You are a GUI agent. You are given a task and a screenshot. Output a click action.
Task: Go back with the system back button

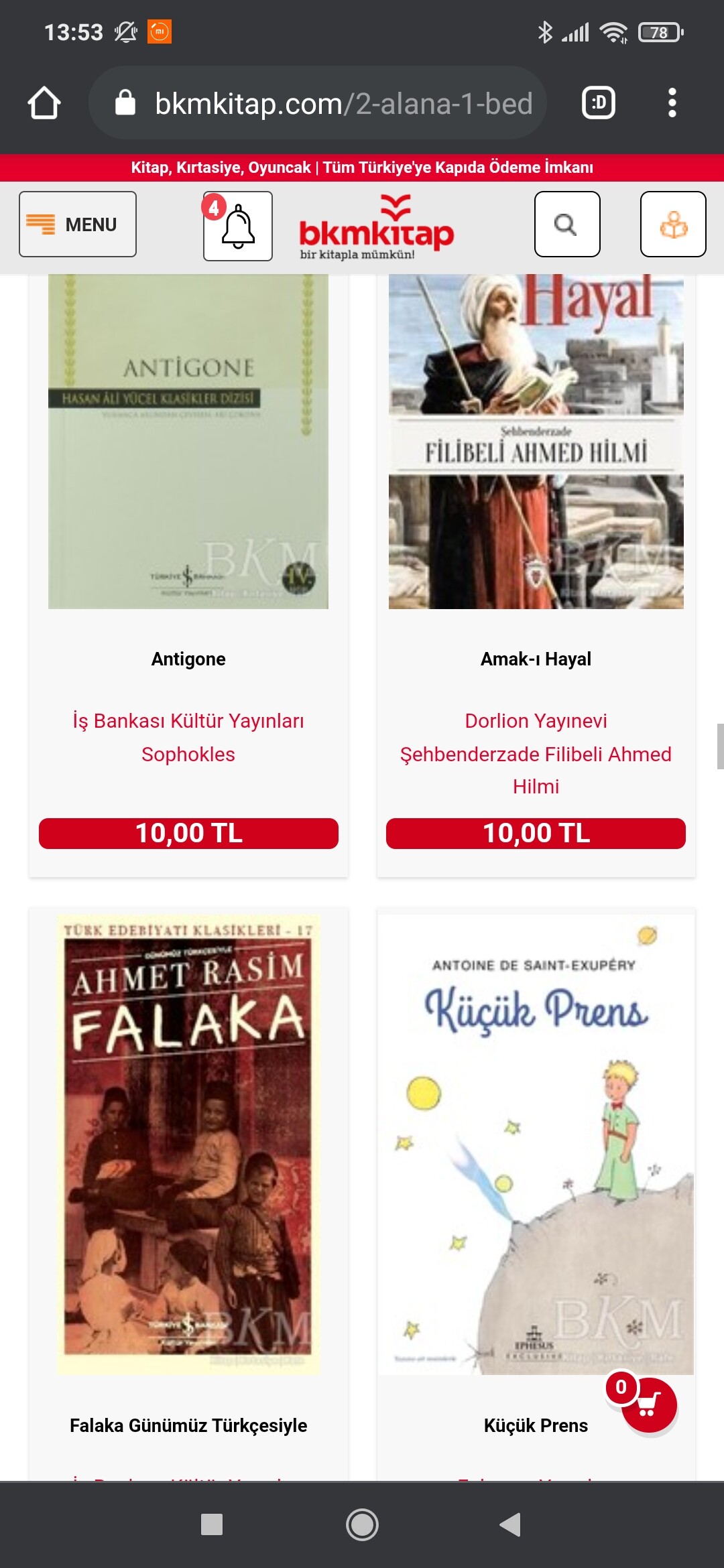510,1524
